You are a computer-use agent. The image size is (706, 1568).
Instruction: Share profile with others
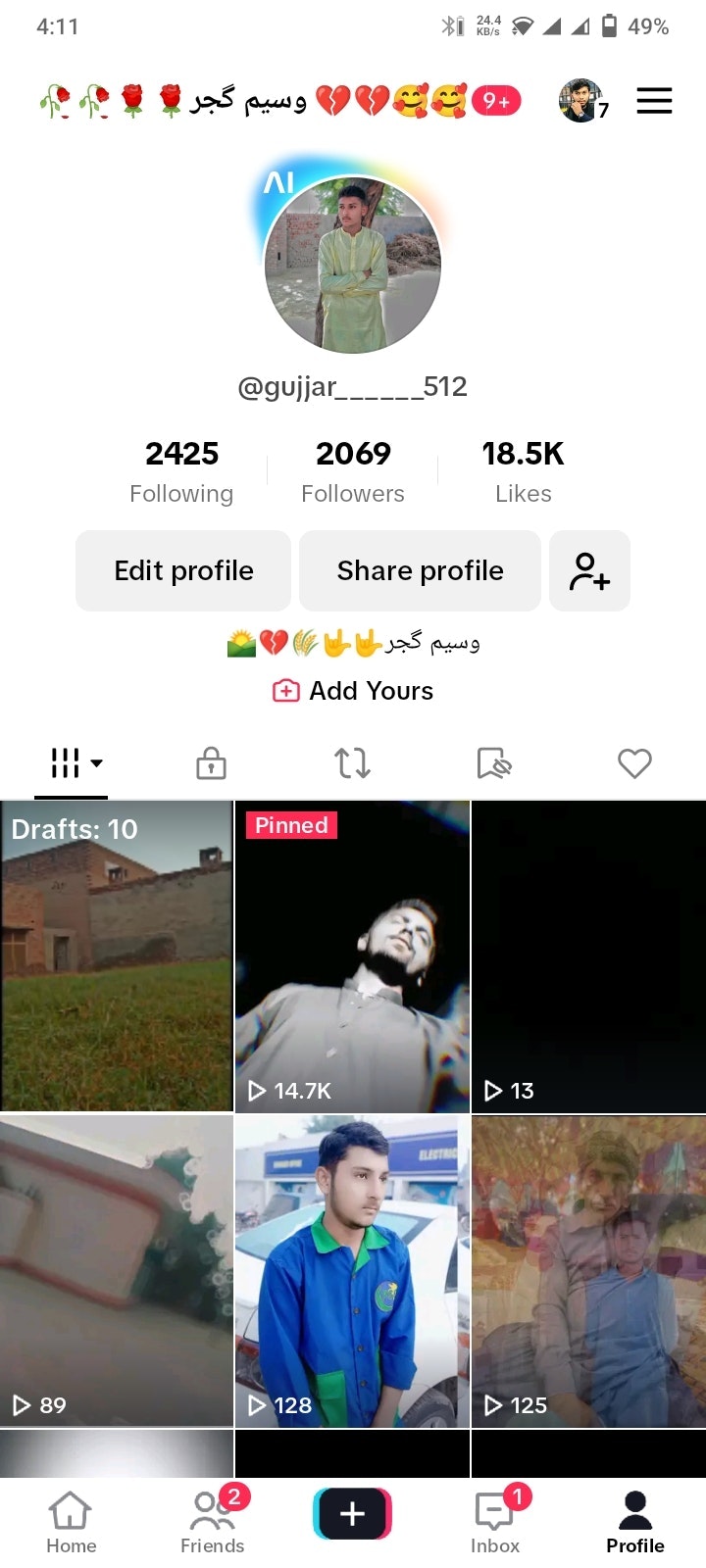click(x=420, y=571)
